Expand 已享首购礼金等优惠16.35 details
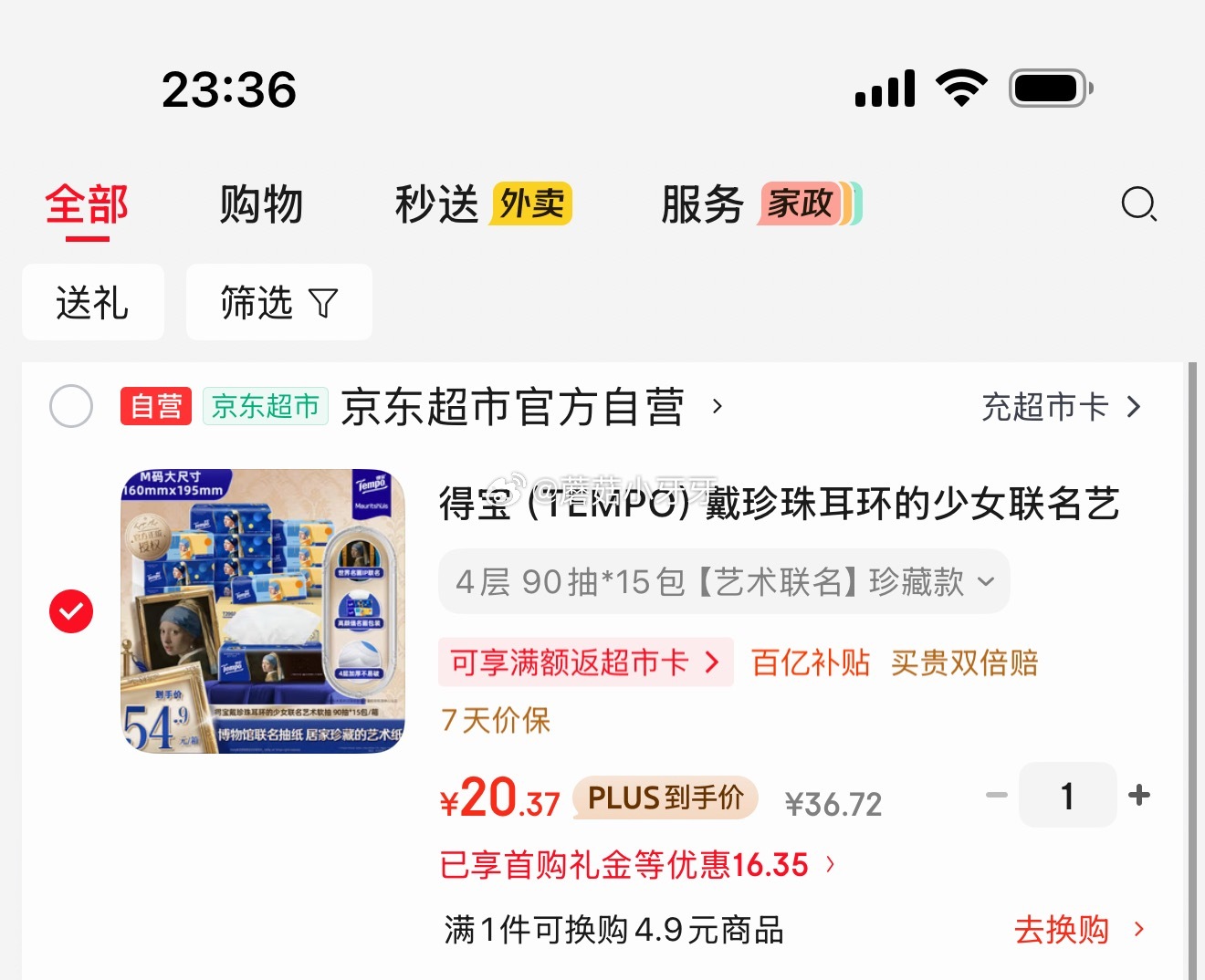 pyautogui.click(x=636, y=864)
